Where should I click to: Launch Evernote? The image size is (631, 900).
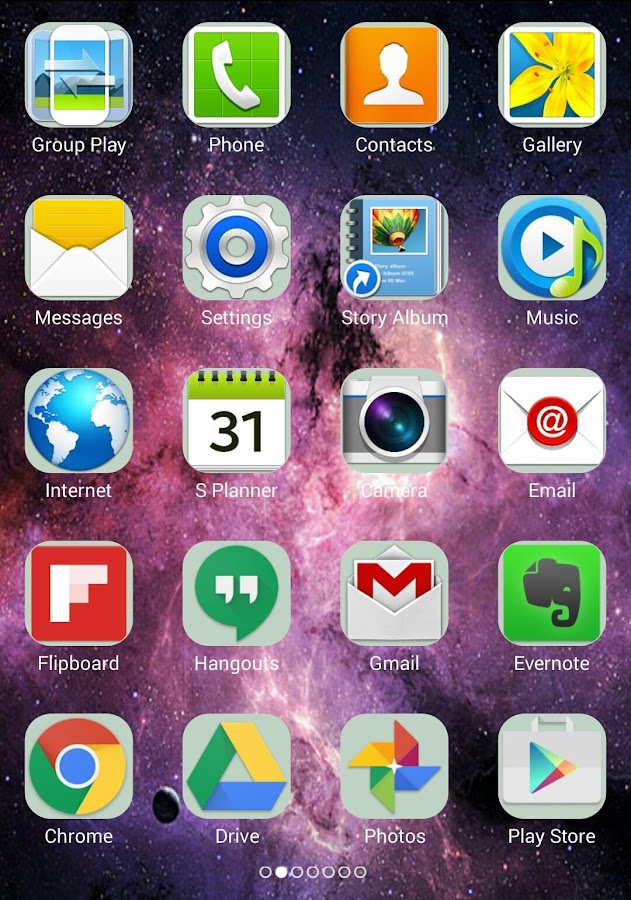tap(552, 593)
